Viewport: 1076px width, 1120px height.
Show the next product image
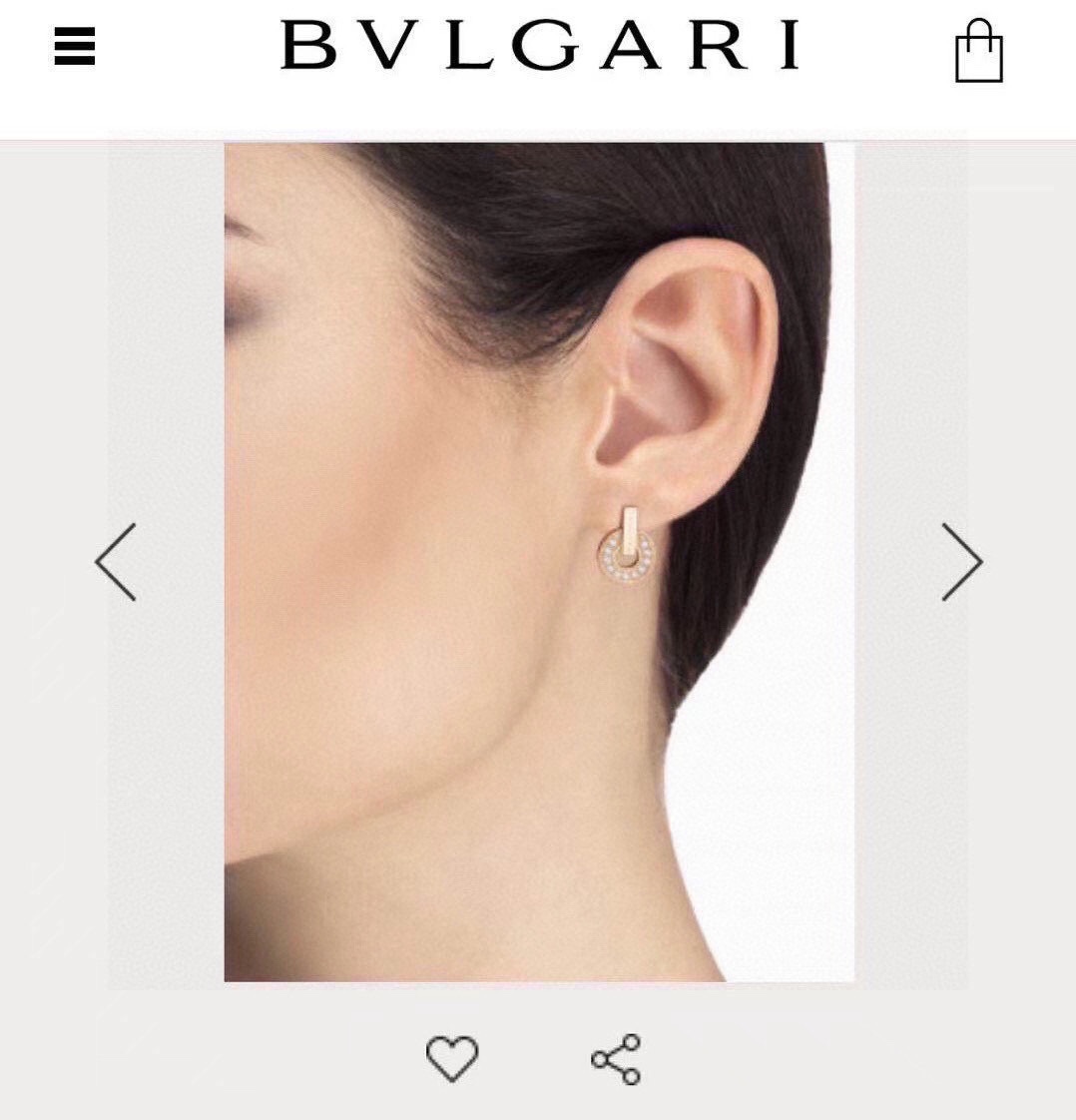click(961, 562)
